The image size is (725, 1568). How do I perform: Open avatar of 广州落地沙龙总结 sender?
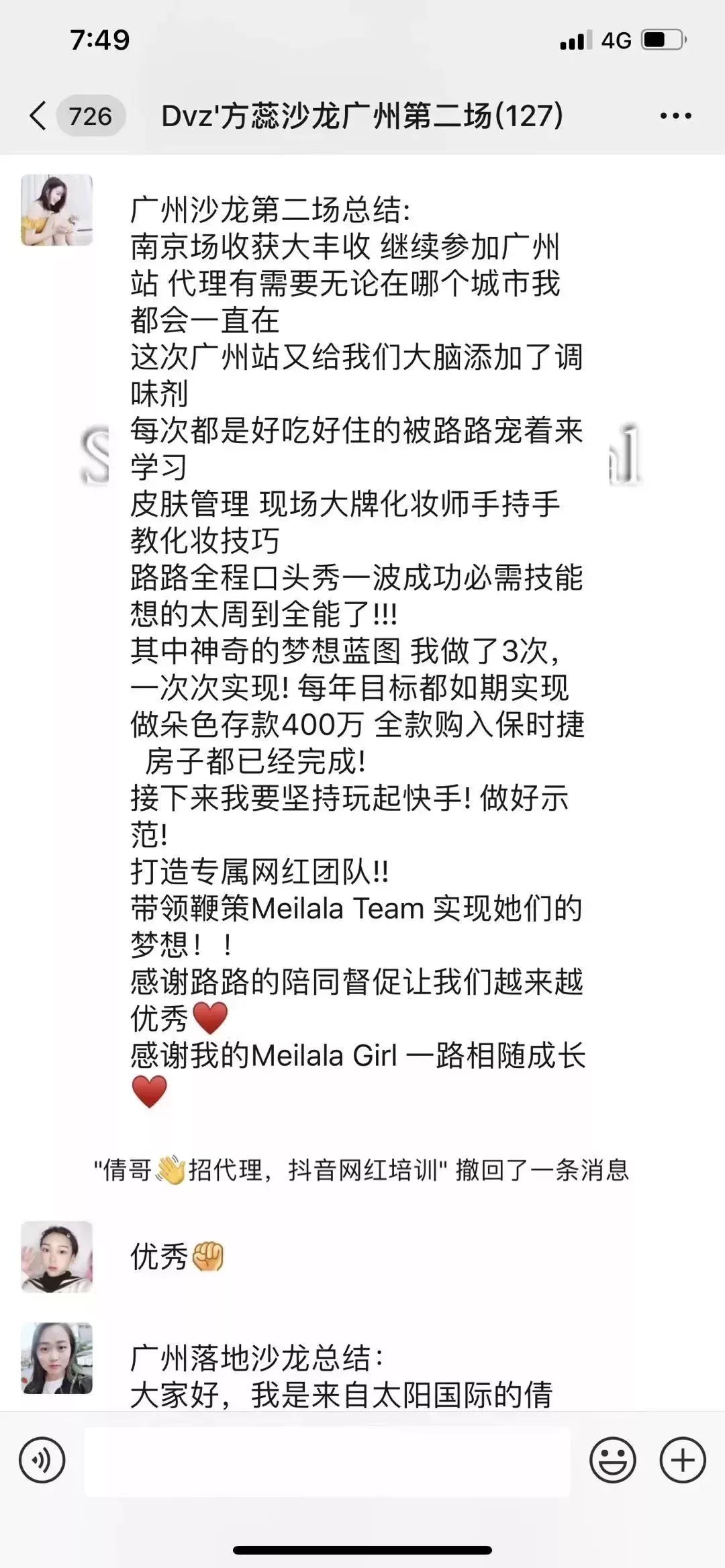pos(57,1358)
